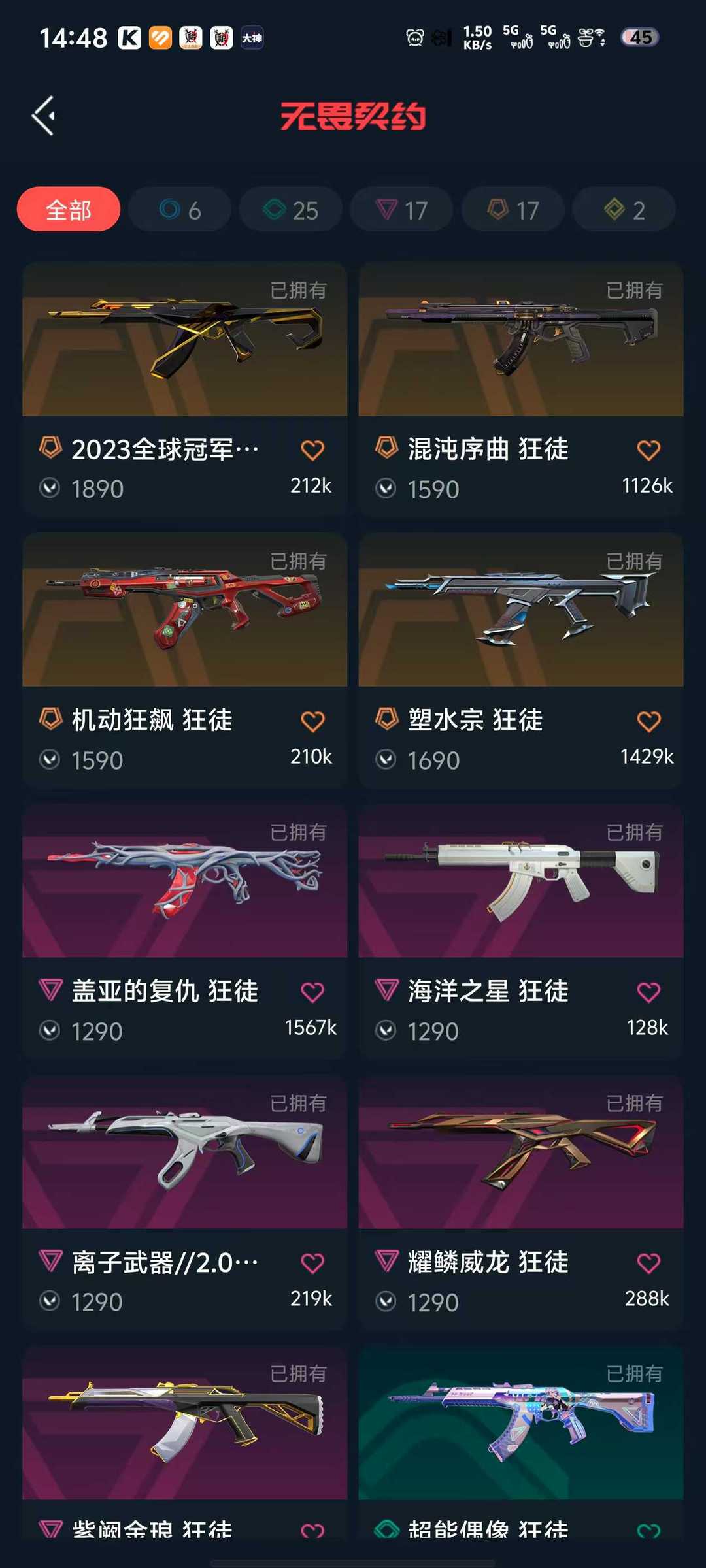Open the 离子武器//2.0 skin card
This screenshot has width=706, height=1568.
tap(185, 1203)
